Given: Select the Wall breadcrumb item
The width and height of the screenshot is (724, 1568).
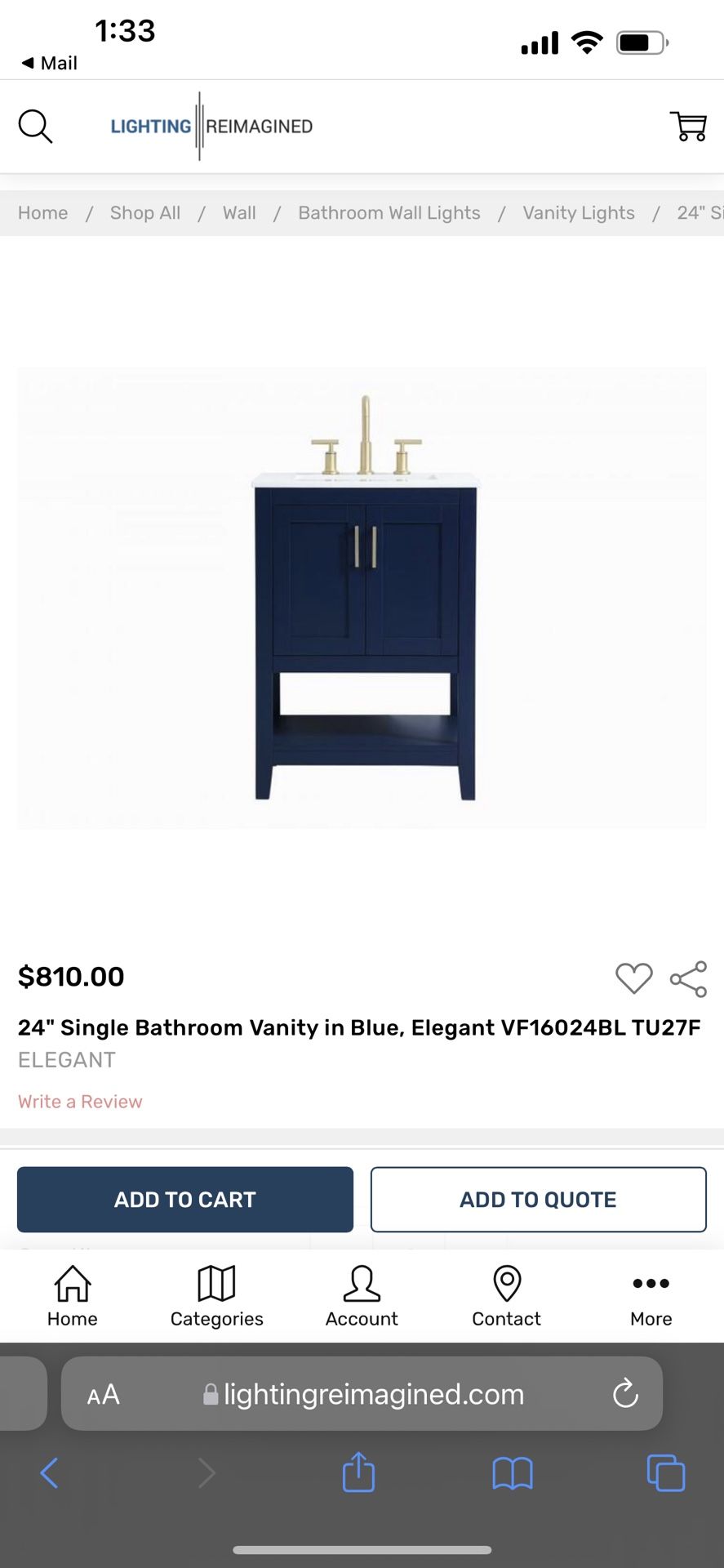Looking at the screenshot, I should (x=238, y=212).
